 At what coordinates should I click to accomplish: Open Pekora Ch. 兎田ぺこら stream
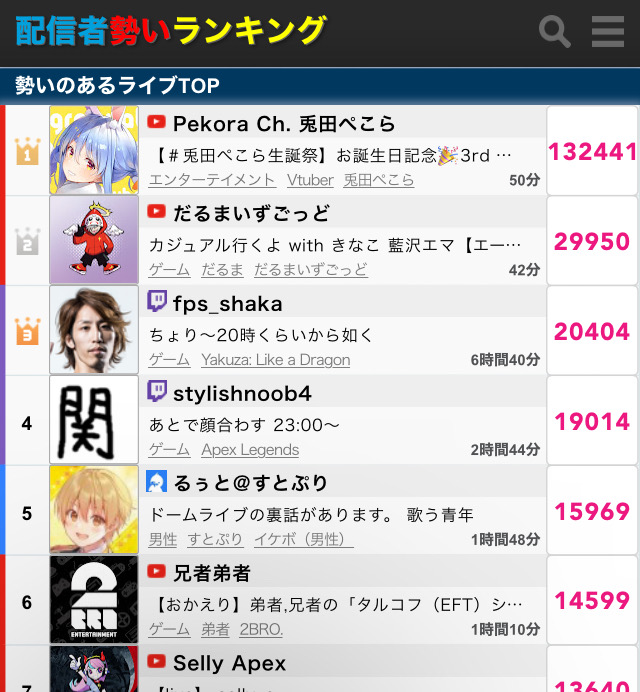tap(284, 124)
